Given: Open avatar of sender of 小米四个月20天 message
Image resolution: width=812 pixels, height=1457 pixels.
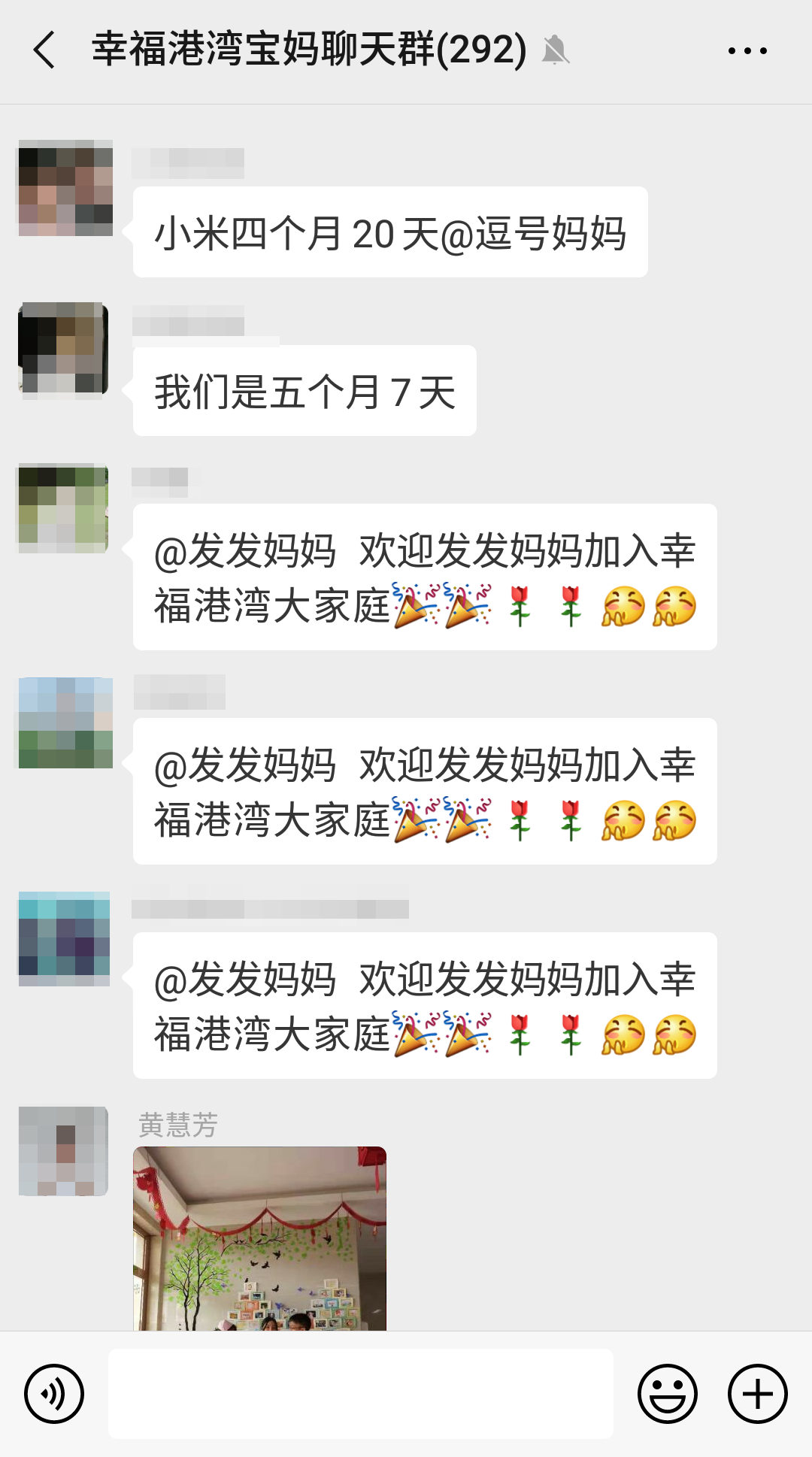Looking at the screenshot, I should pyautogui.click(x=65, y=188).
